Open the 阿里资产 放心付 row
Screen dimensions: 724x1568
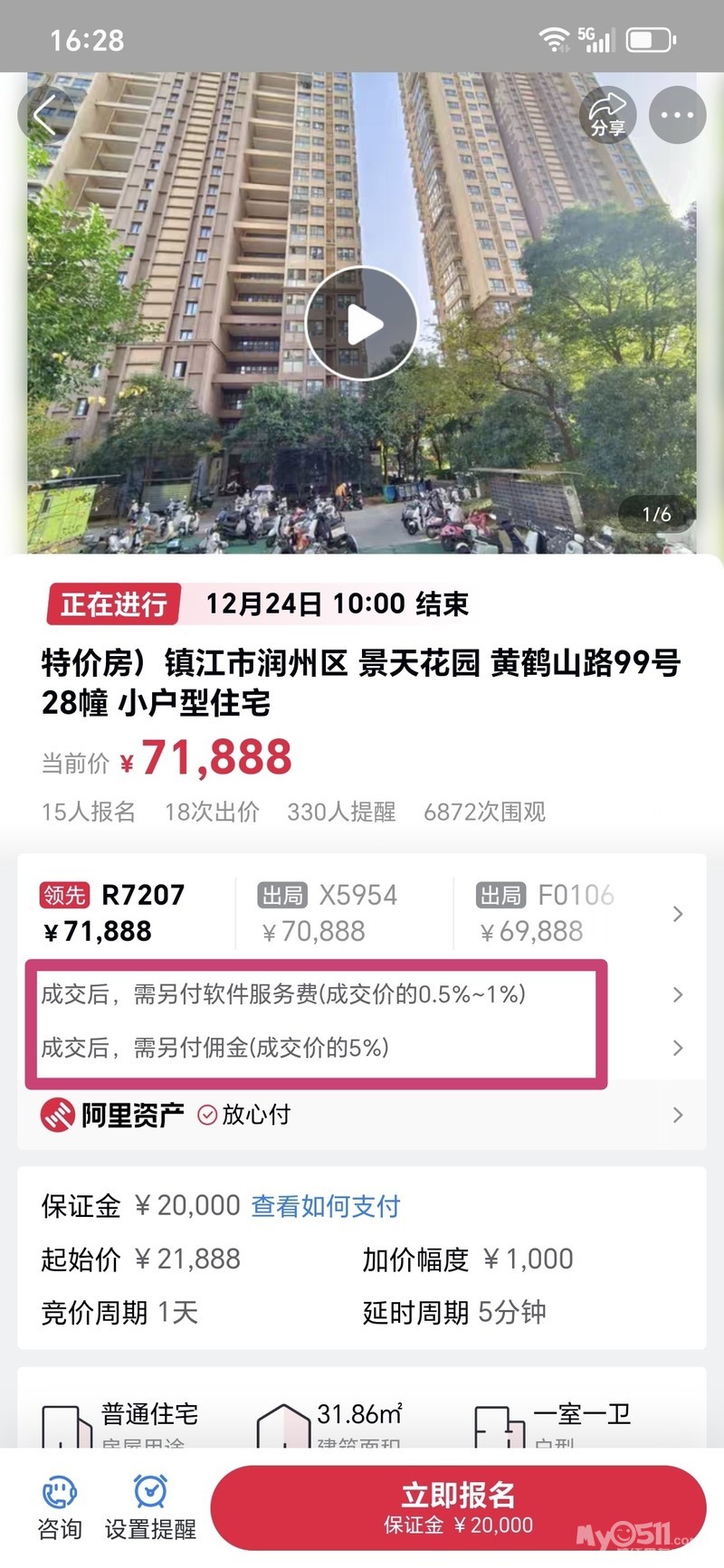[x=362, y=1115]
